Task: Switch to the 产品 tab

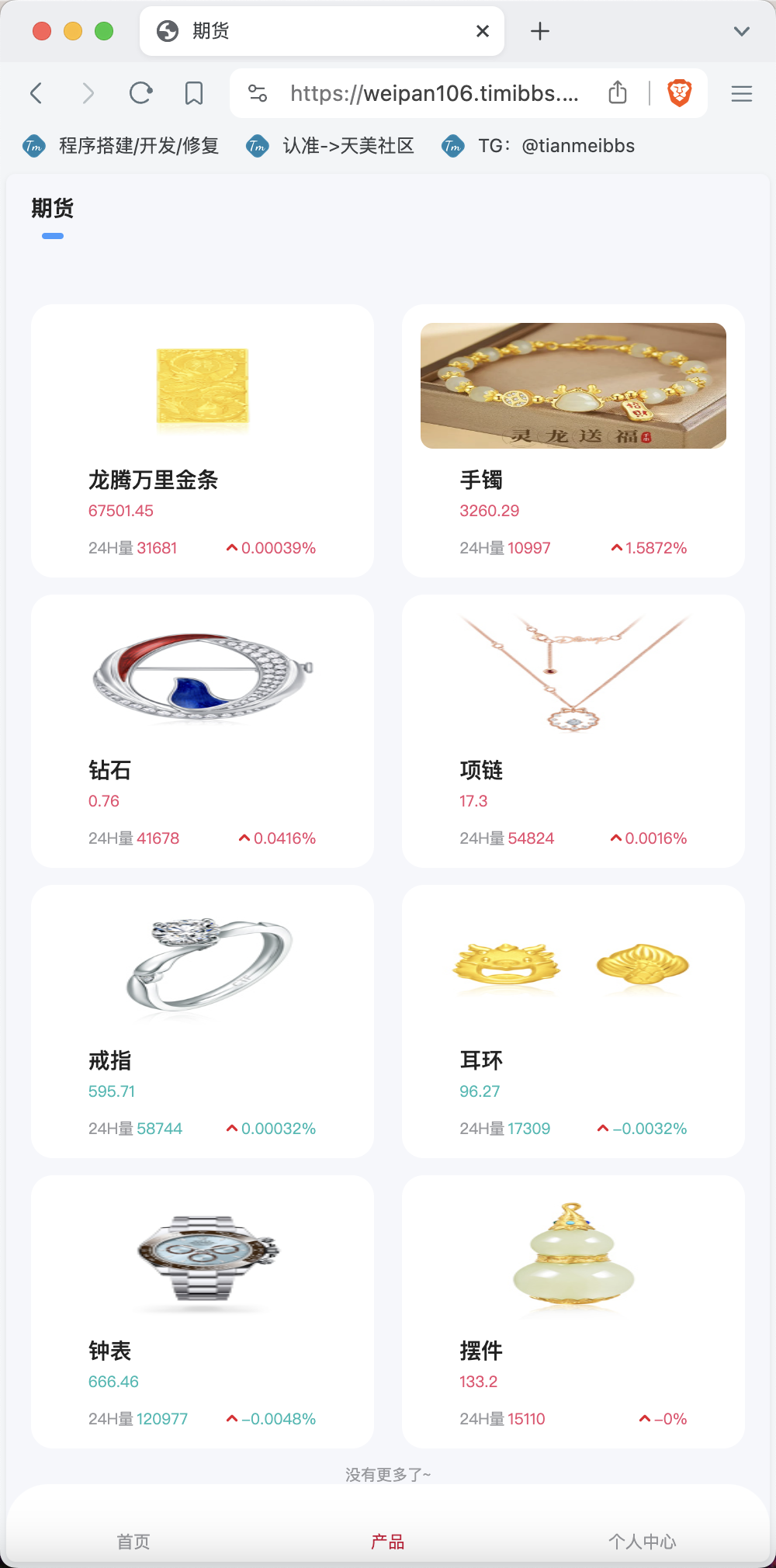Action: (388, 1541)
